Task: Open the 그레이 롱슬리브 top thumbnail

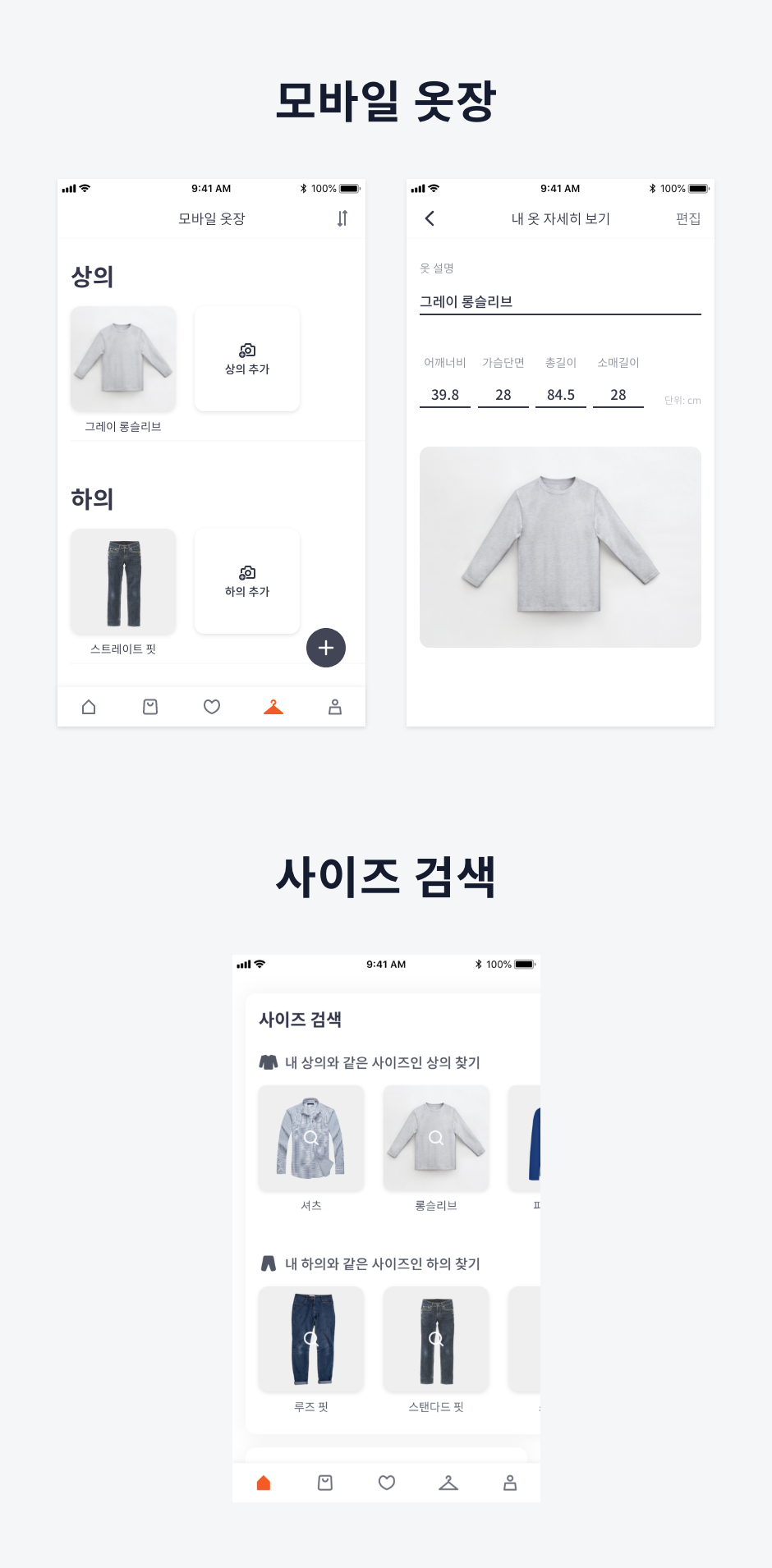Action: 123,359
